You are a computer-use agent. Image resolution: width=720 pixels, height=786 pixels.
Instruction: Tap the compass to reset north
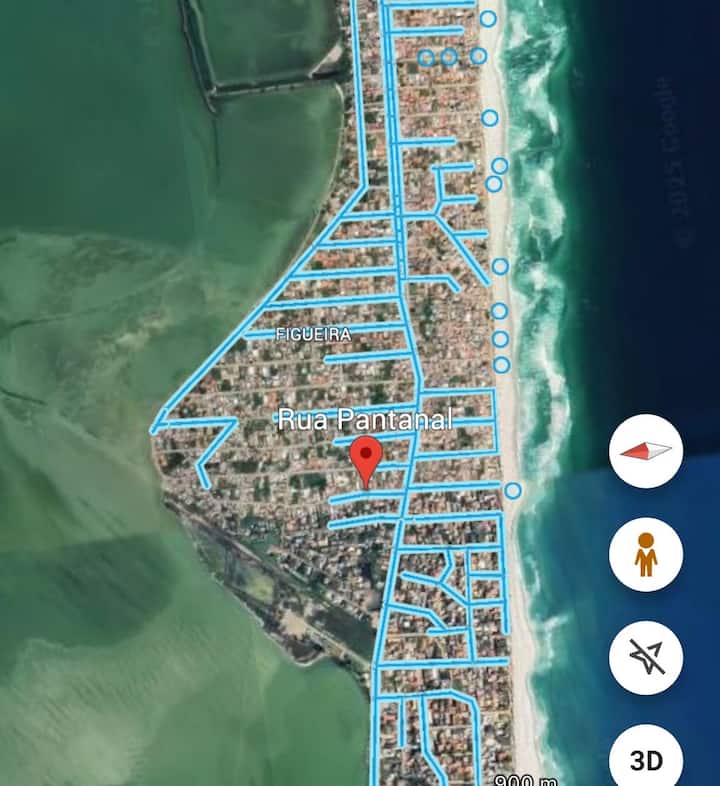(x=646, y=451)
